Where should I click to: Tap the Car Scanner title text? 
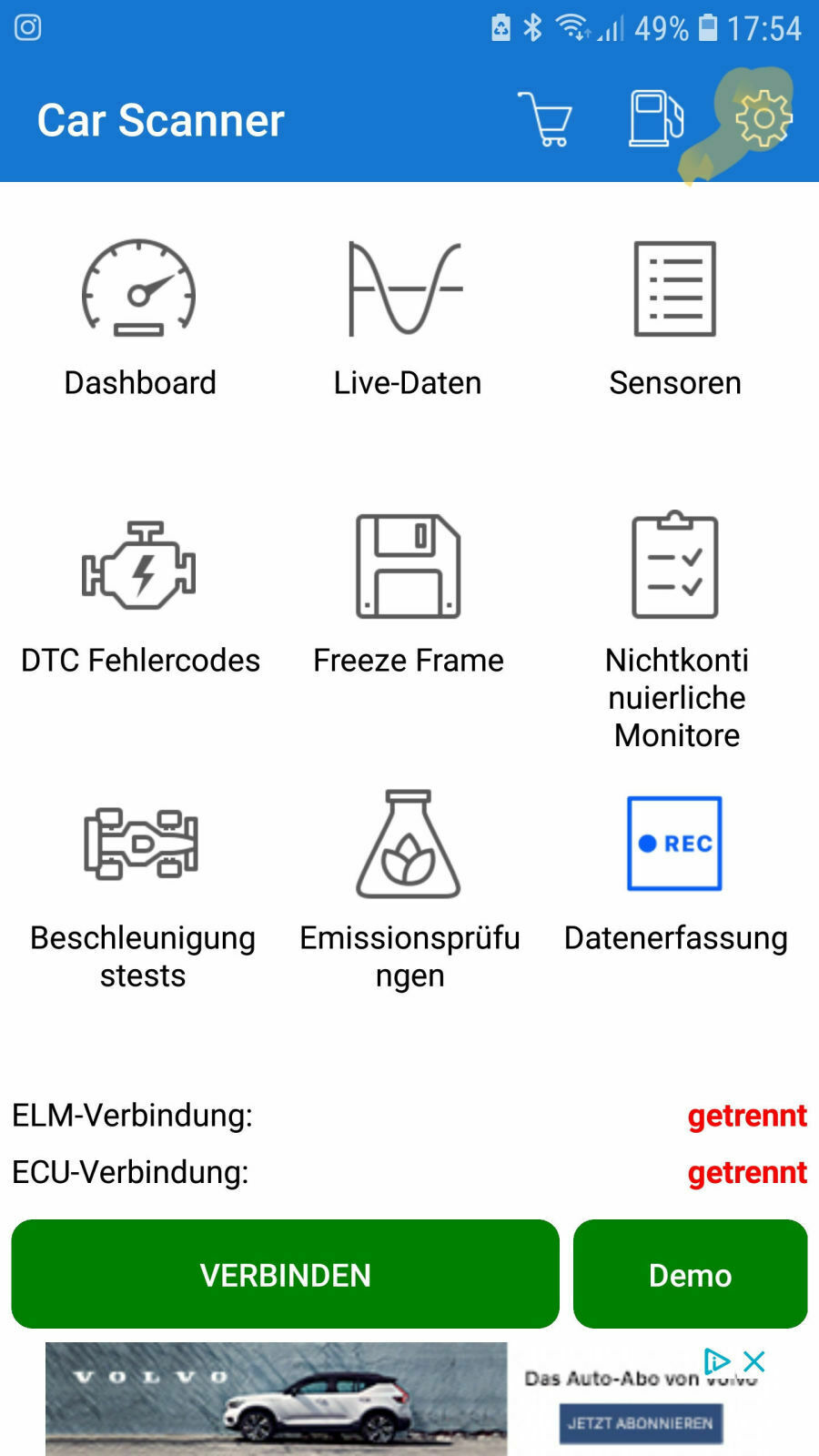click(x=160, y=119)
